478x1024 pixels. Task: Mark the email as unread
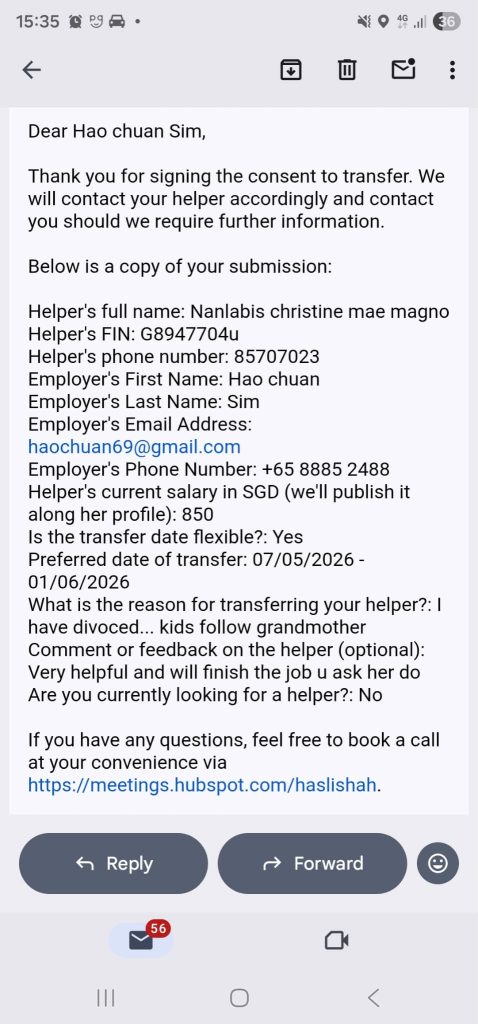(404, 69)
